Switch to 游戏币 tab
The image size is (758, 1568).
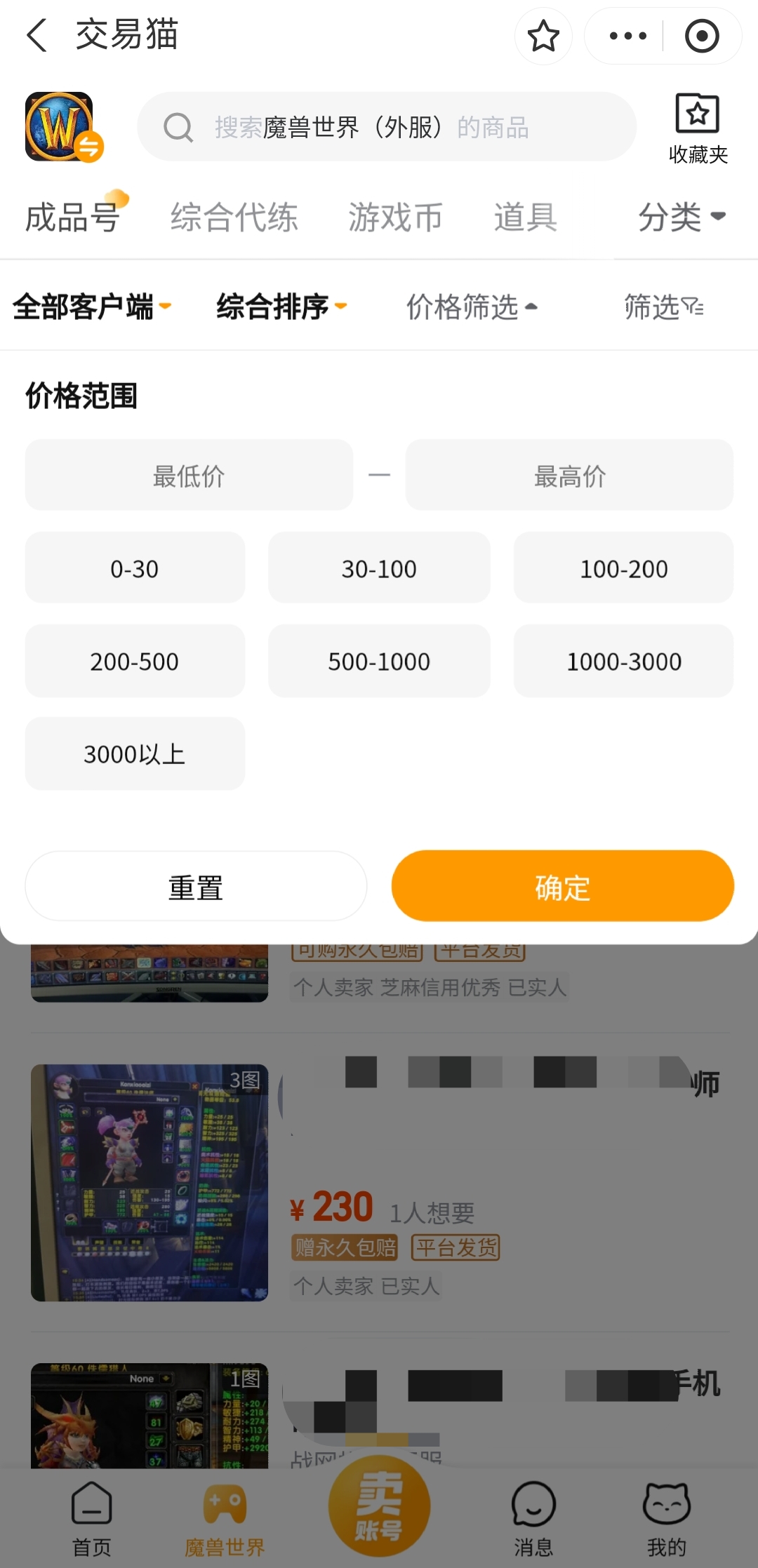[395, 217]
